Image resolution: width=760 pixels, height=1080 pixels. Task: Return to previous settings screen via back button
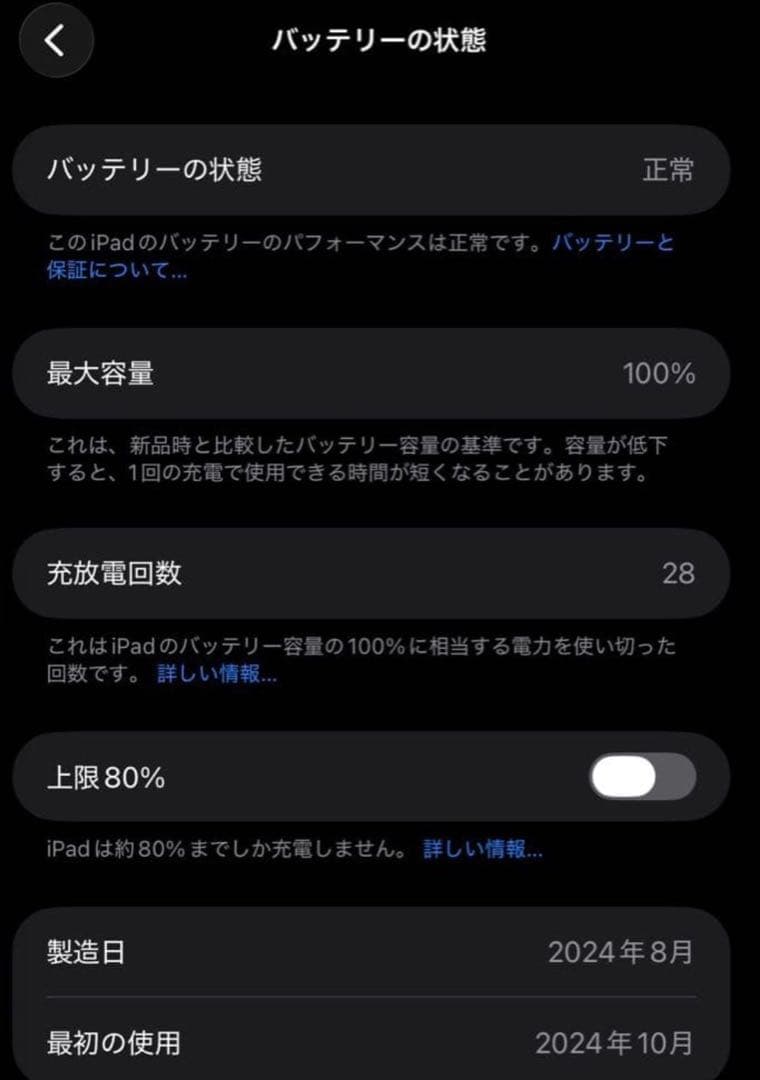click(x=55, y=40)
